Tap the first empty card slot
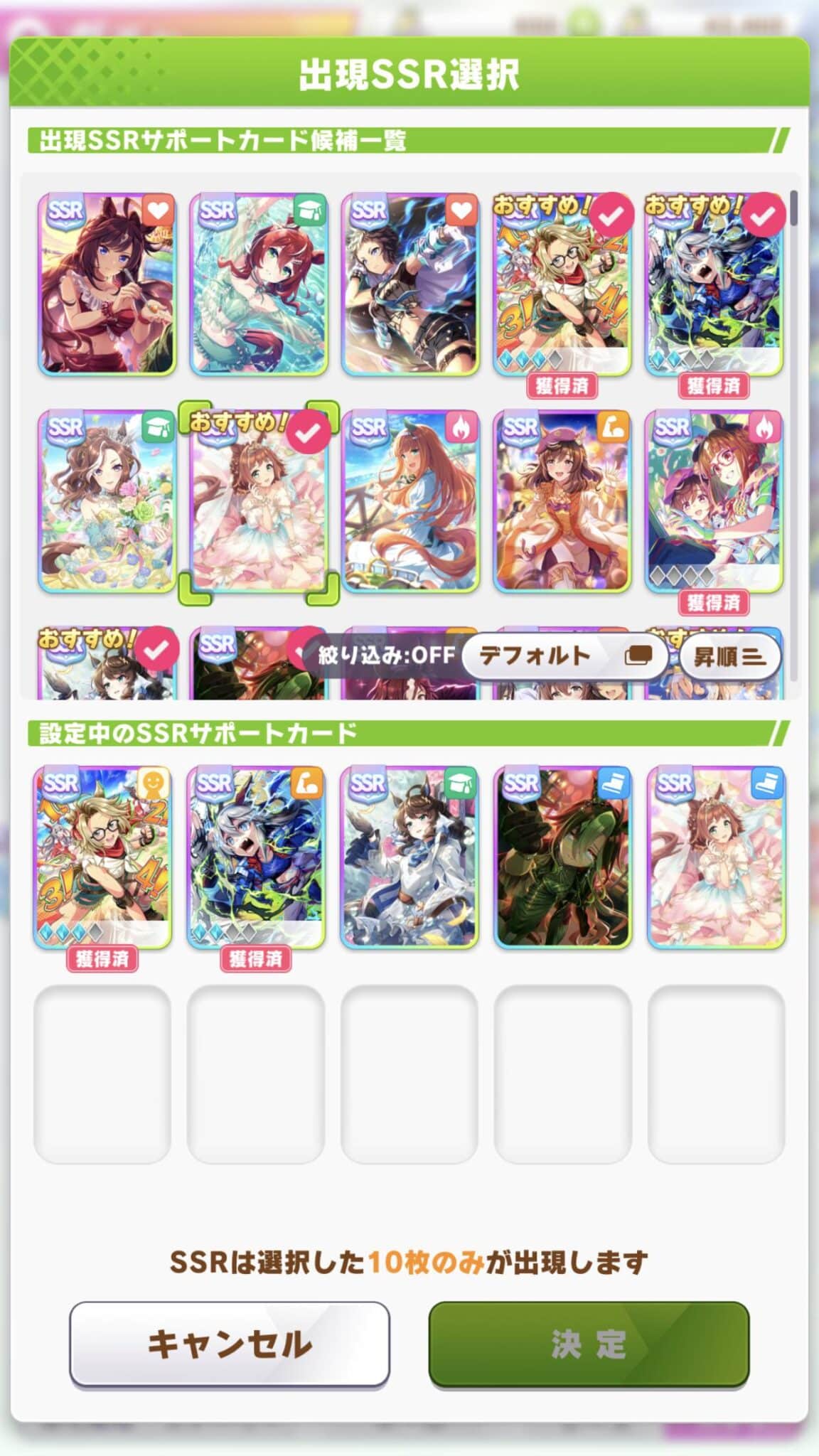Screen dimensions: 819x1456 click(x=103, y=1074)
